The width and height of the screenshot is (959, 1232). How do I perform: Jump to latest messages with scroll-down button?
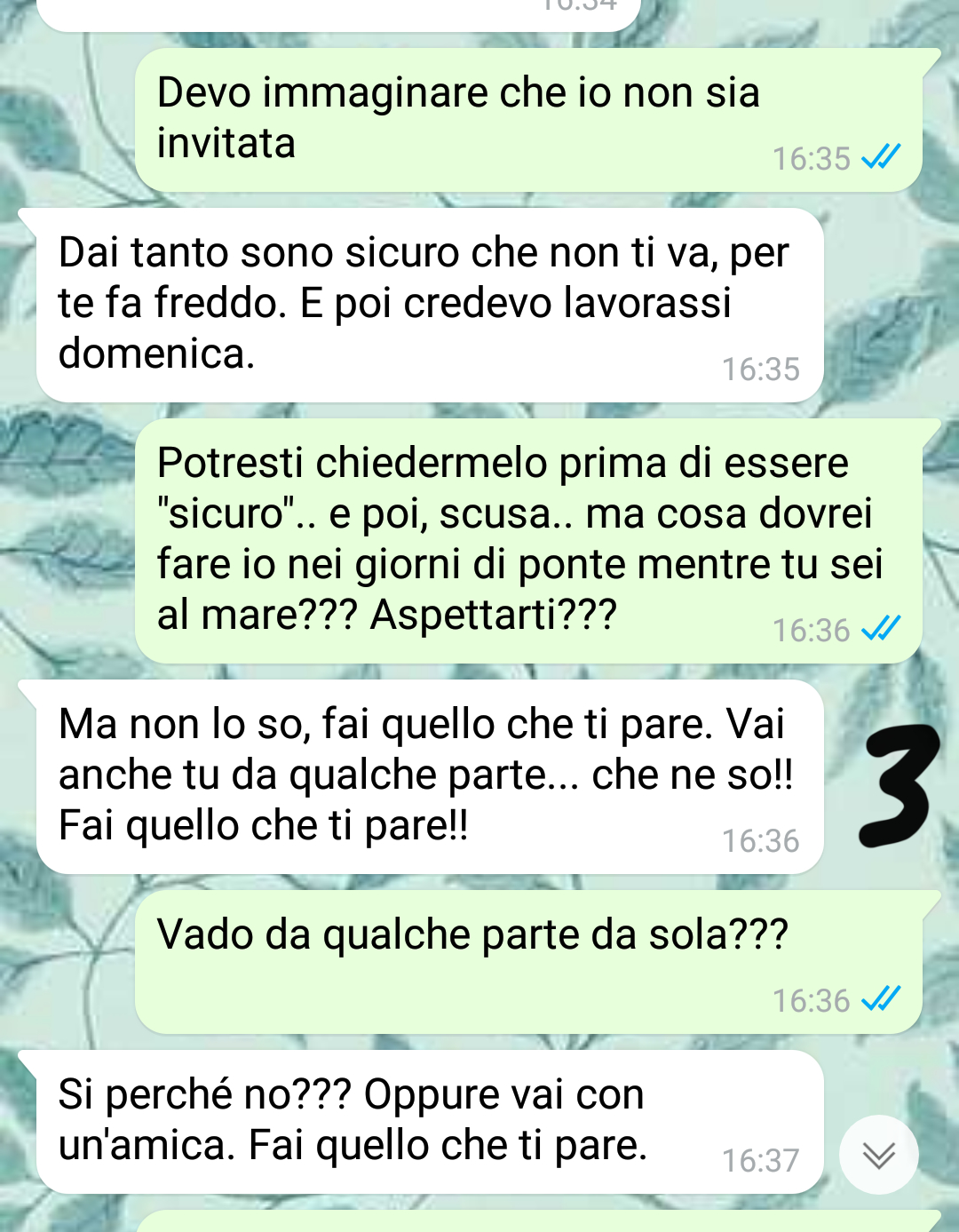click(878, 1154)
